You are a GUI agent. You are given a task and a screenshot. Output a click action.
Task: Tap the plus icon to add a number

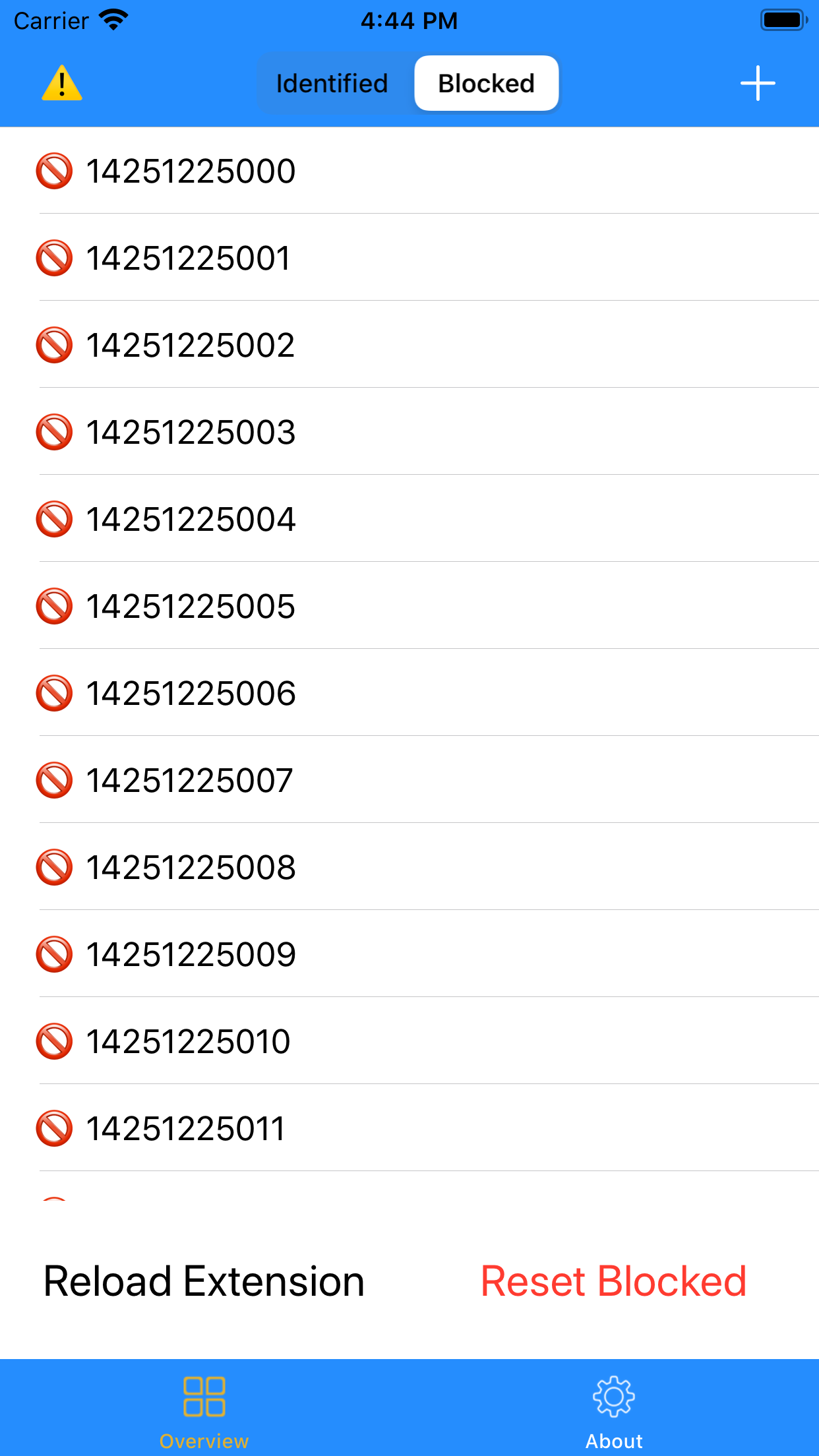coord(758,84)
